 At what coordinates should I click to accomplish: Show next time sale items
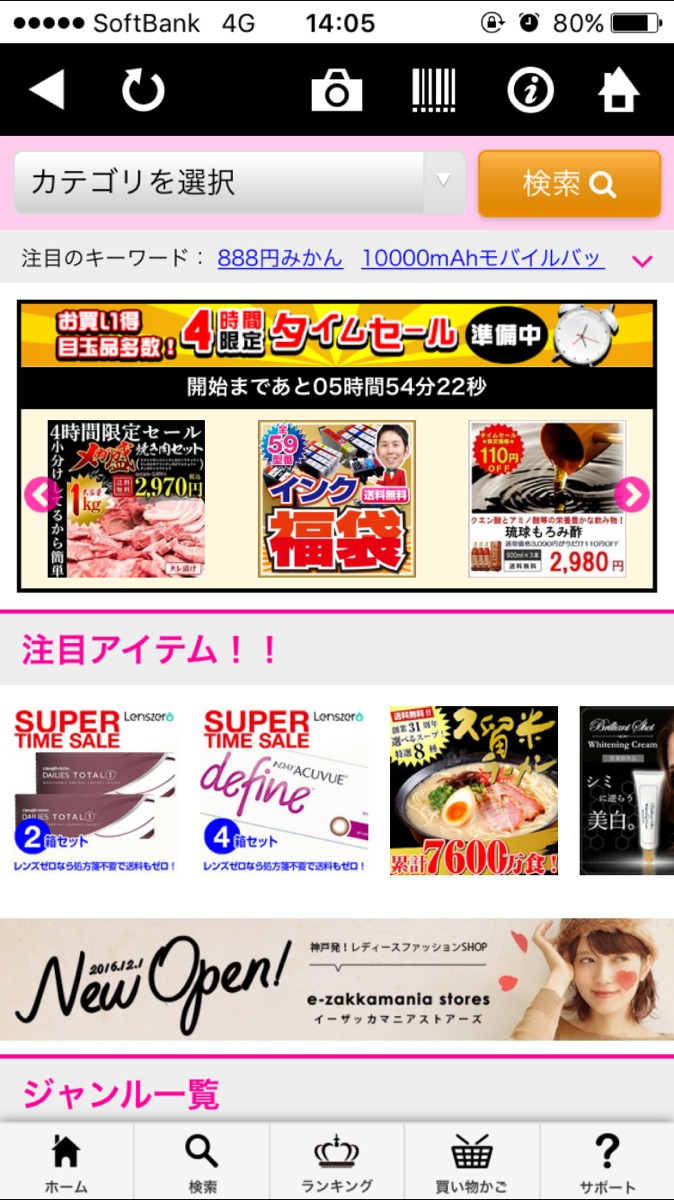click(x=631, y=494)
